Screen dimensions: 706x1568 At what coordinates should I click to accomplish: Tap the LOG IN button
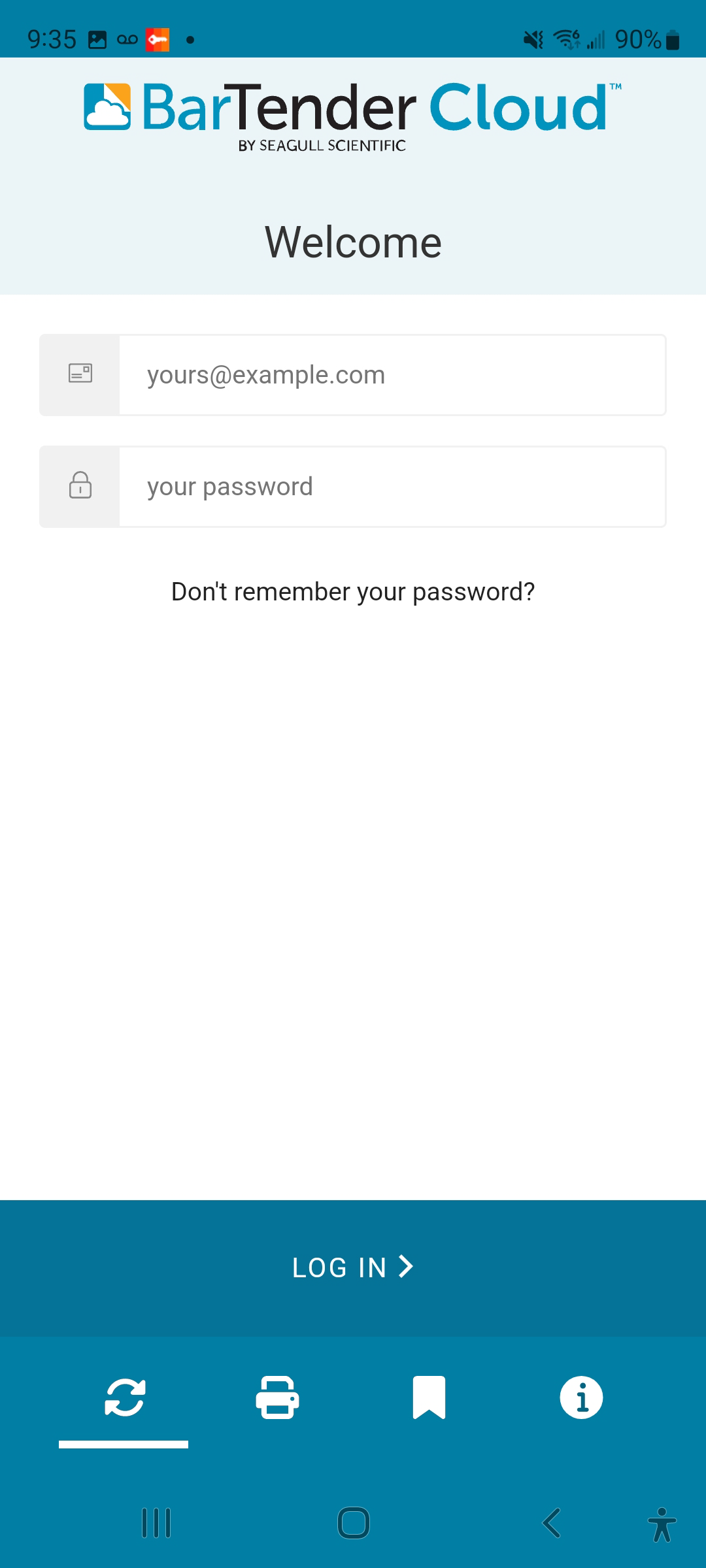click(353, 1268)
